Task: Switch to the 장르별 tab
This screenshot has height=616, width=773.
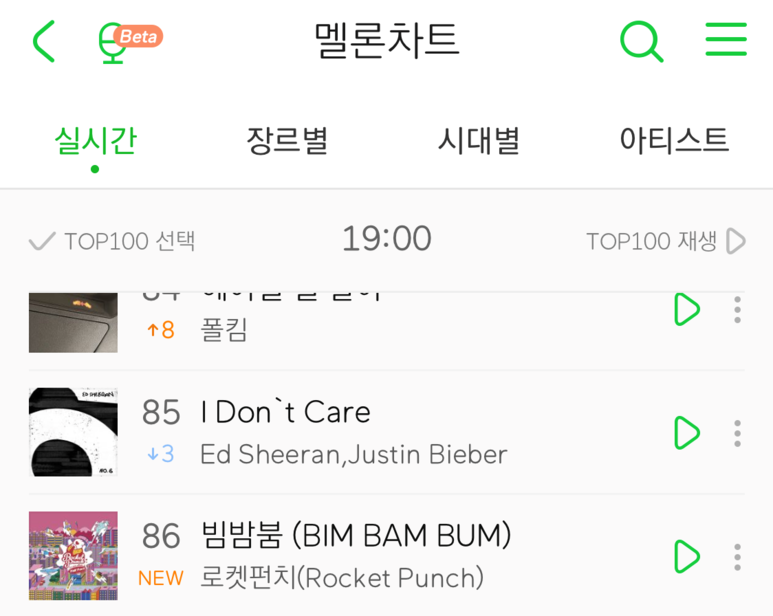Action: pyautogui.click(x=287, y=141)
